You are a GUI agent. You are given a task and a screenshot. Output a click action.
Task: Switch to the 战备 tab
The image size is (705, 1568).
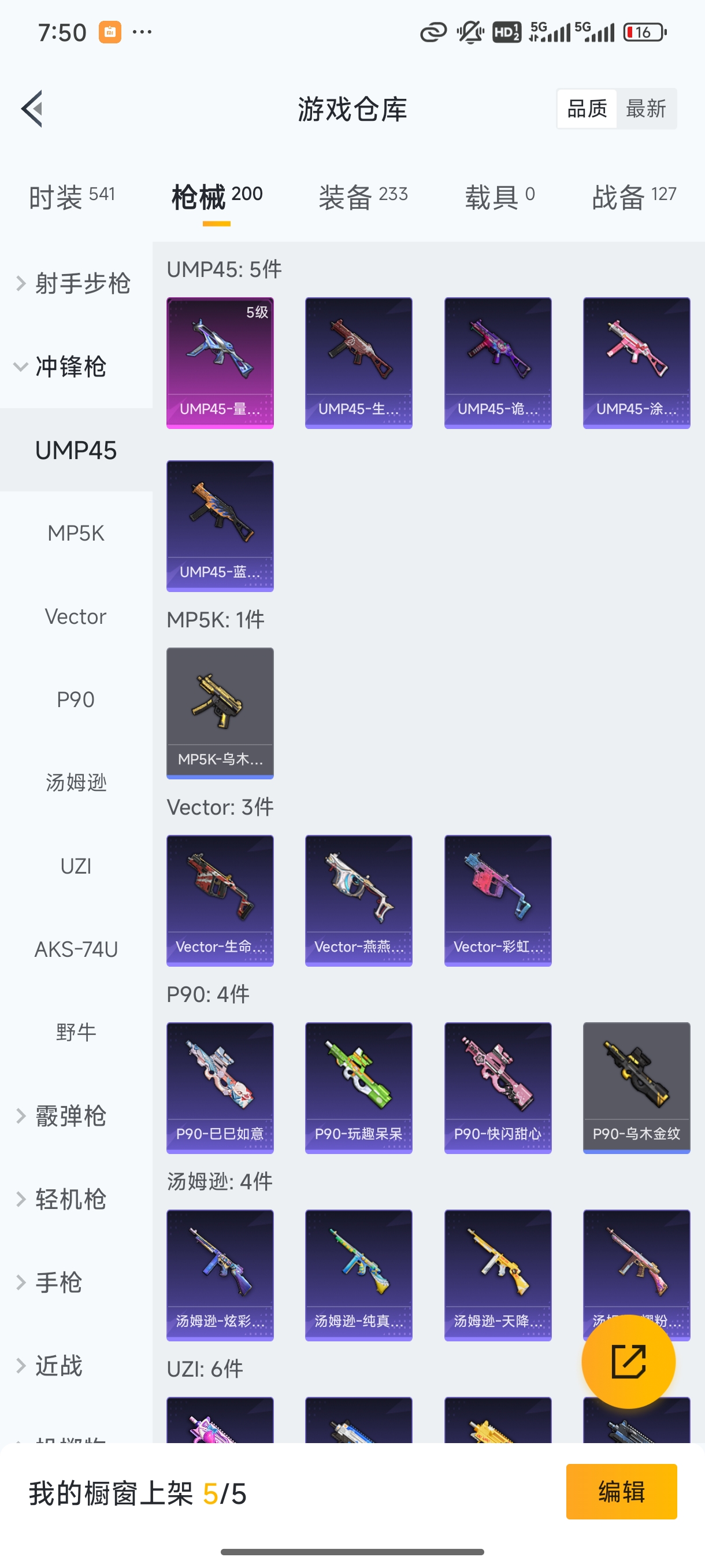634,197
